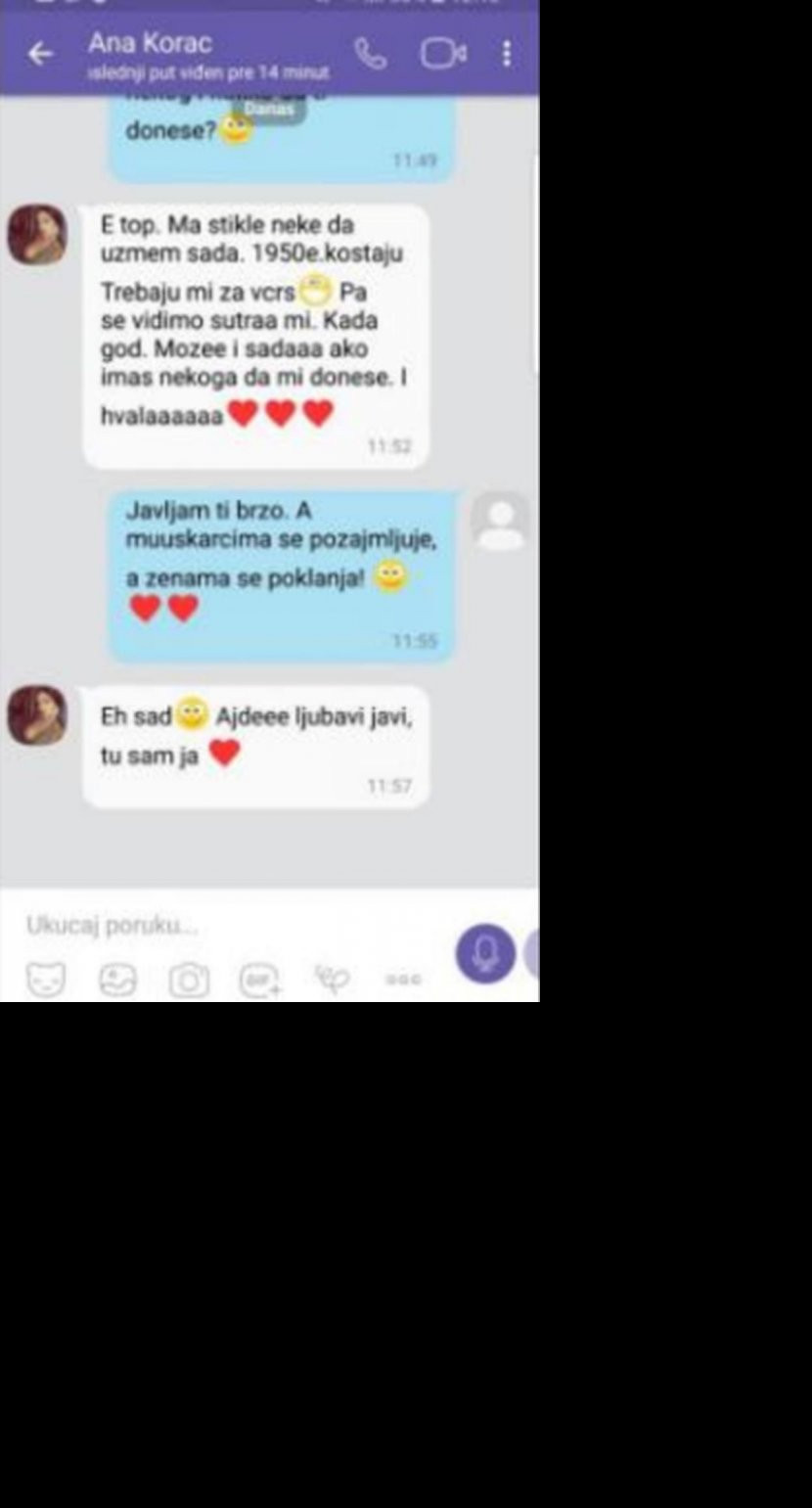Show more attachment options
812x1508 pixels.
[402, 980]
